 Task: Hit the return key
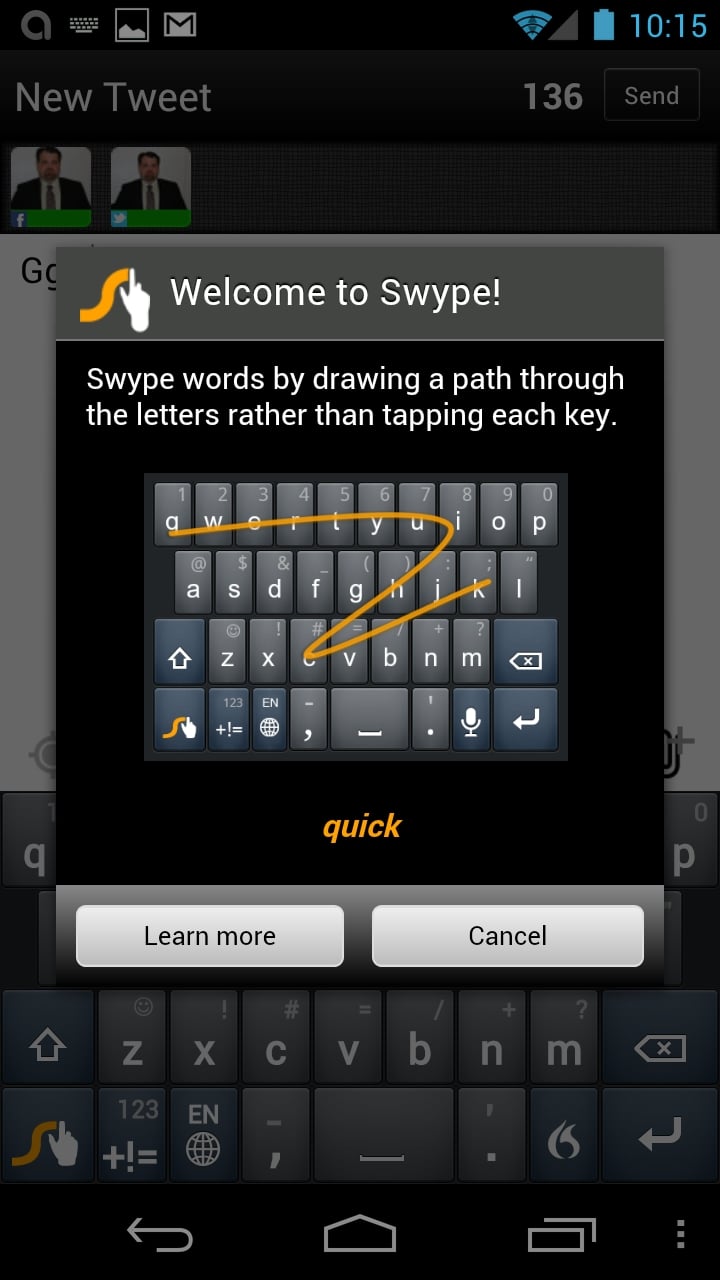pos(660,1136)
